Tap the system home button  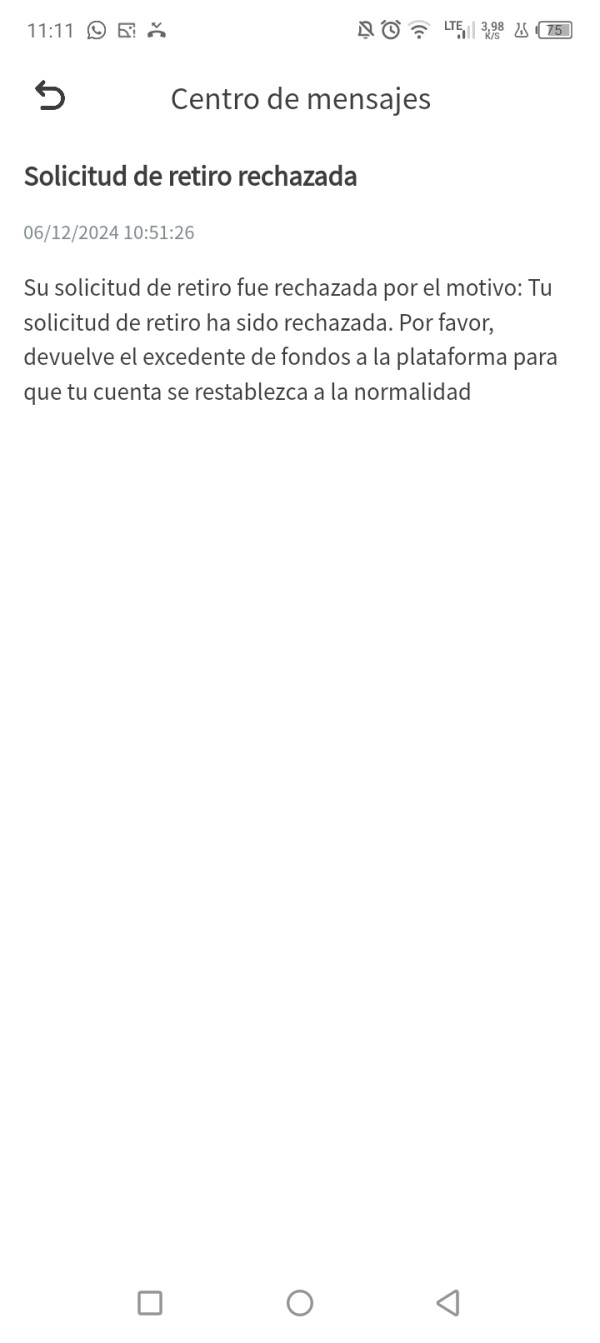pyautogui.click(x=300, y=1302)
